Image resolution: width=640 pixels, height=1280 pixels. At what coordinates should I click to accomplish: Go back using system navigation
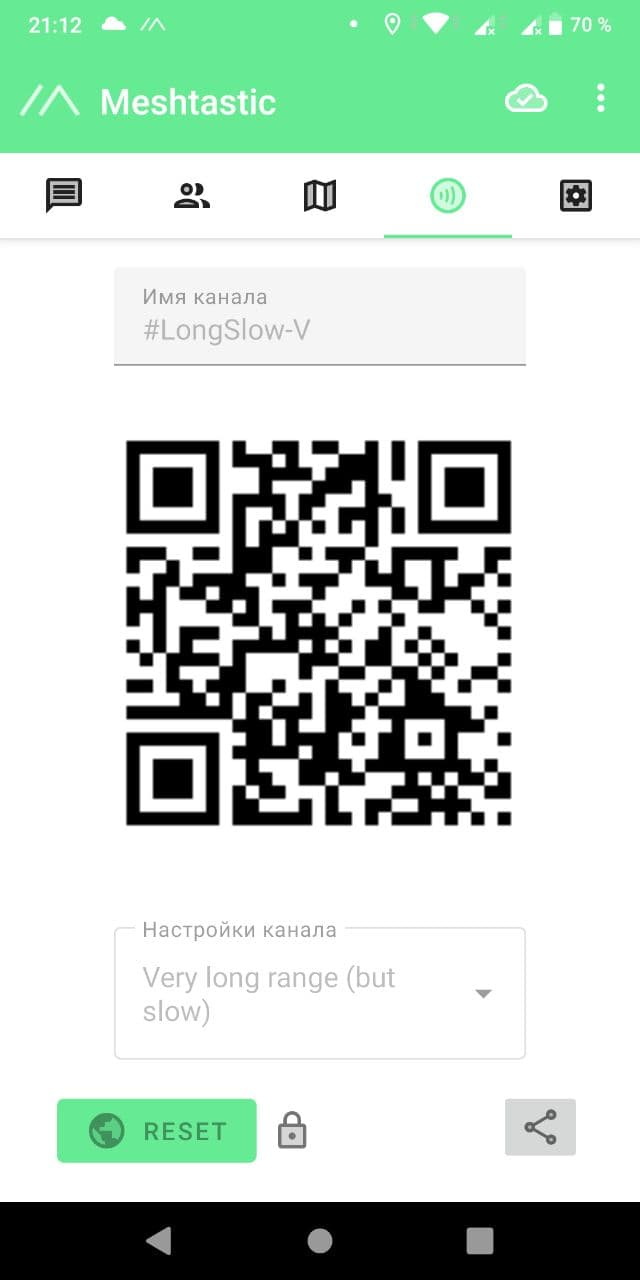159,1241
